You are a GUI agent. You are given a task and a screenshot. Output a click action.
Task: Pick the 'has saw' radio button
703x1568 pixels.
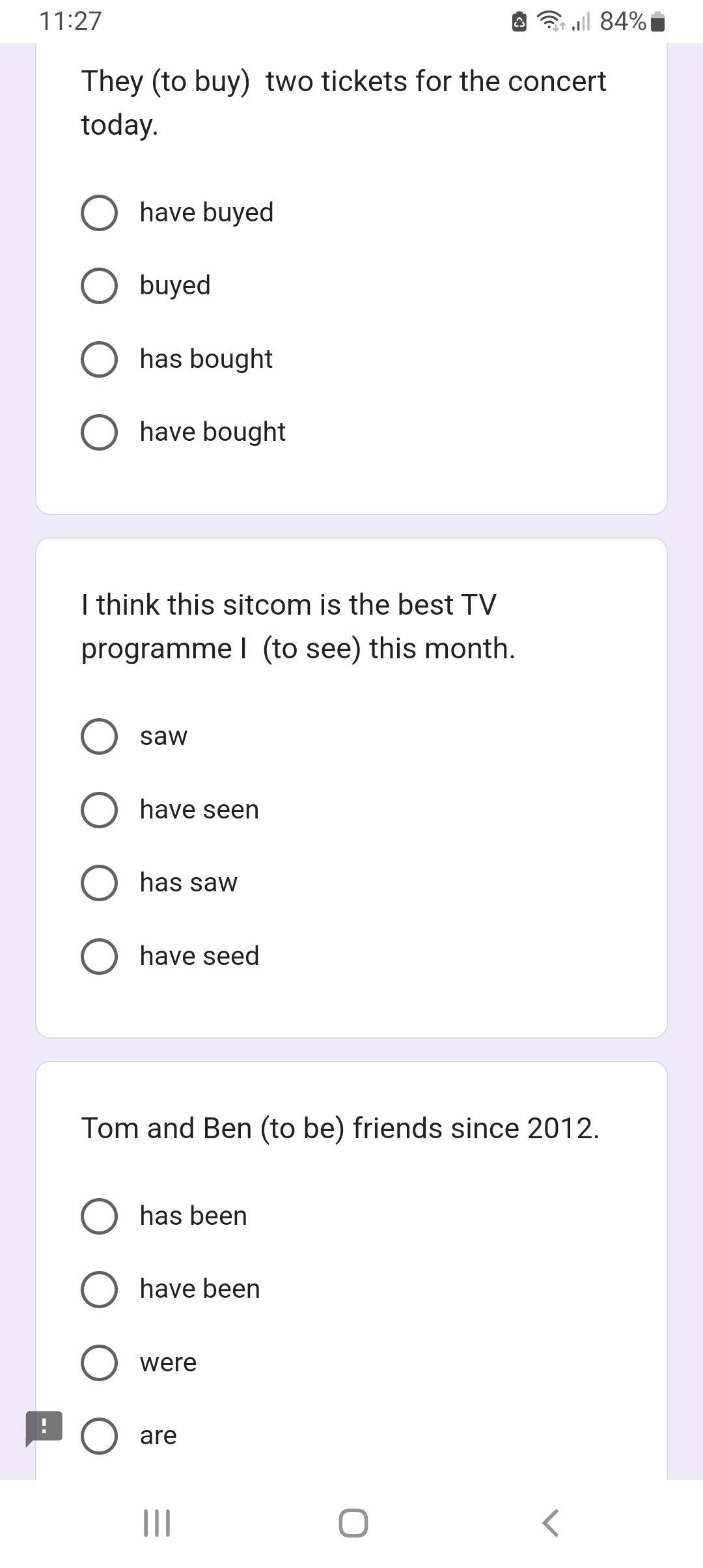(99, 883)
